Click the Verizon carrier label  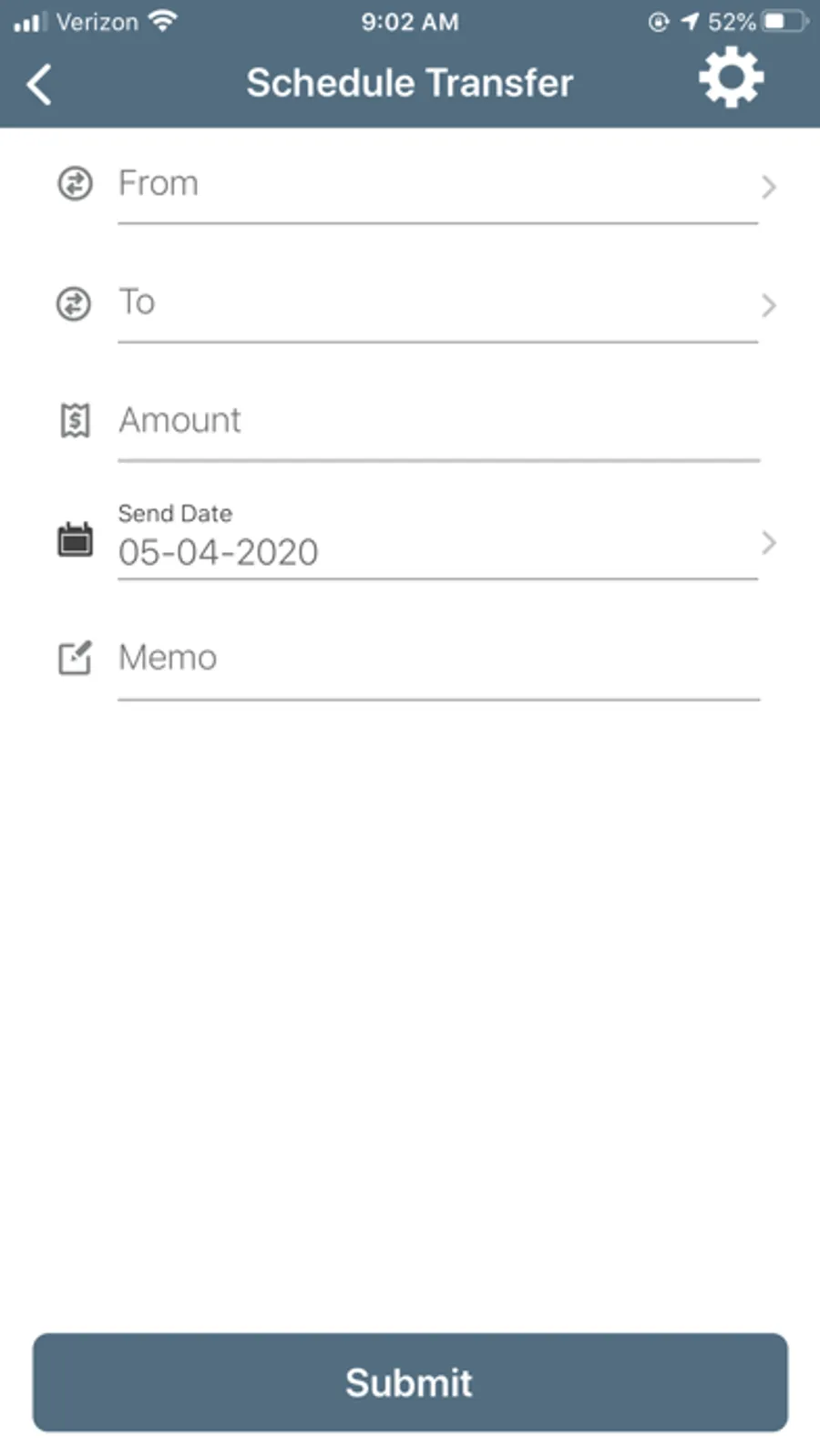(100, 20)
